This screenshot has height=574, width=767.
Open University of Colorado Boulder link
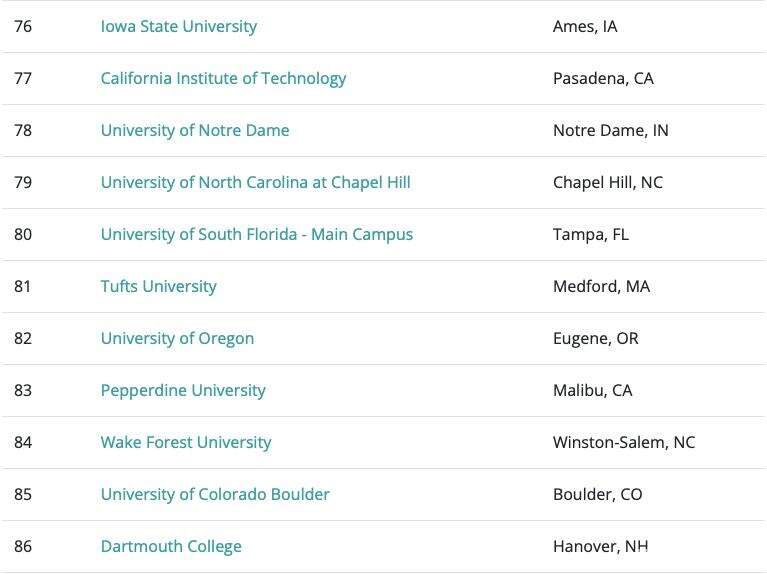click(x=215, y=495)
